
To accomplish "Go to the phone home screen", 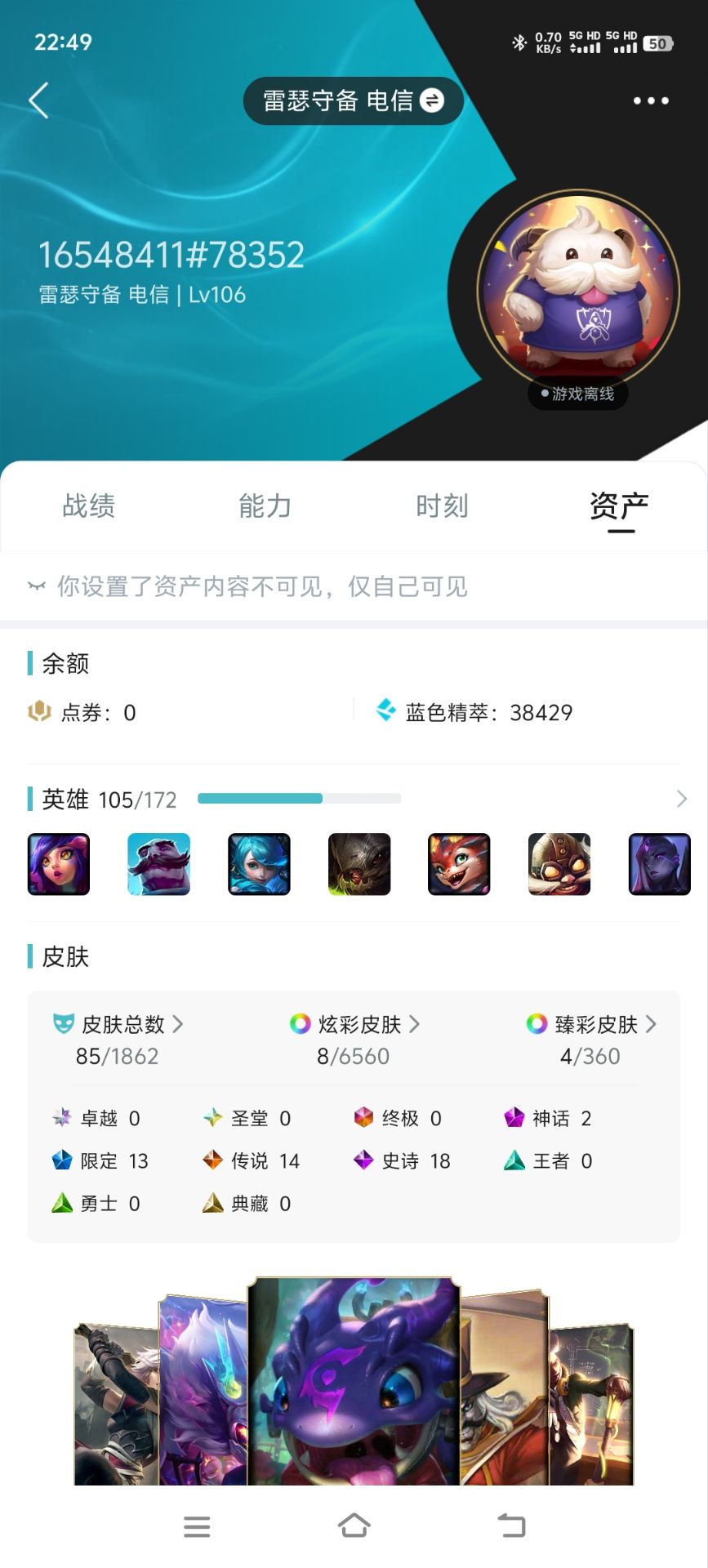I will [x=354, y=1526].
